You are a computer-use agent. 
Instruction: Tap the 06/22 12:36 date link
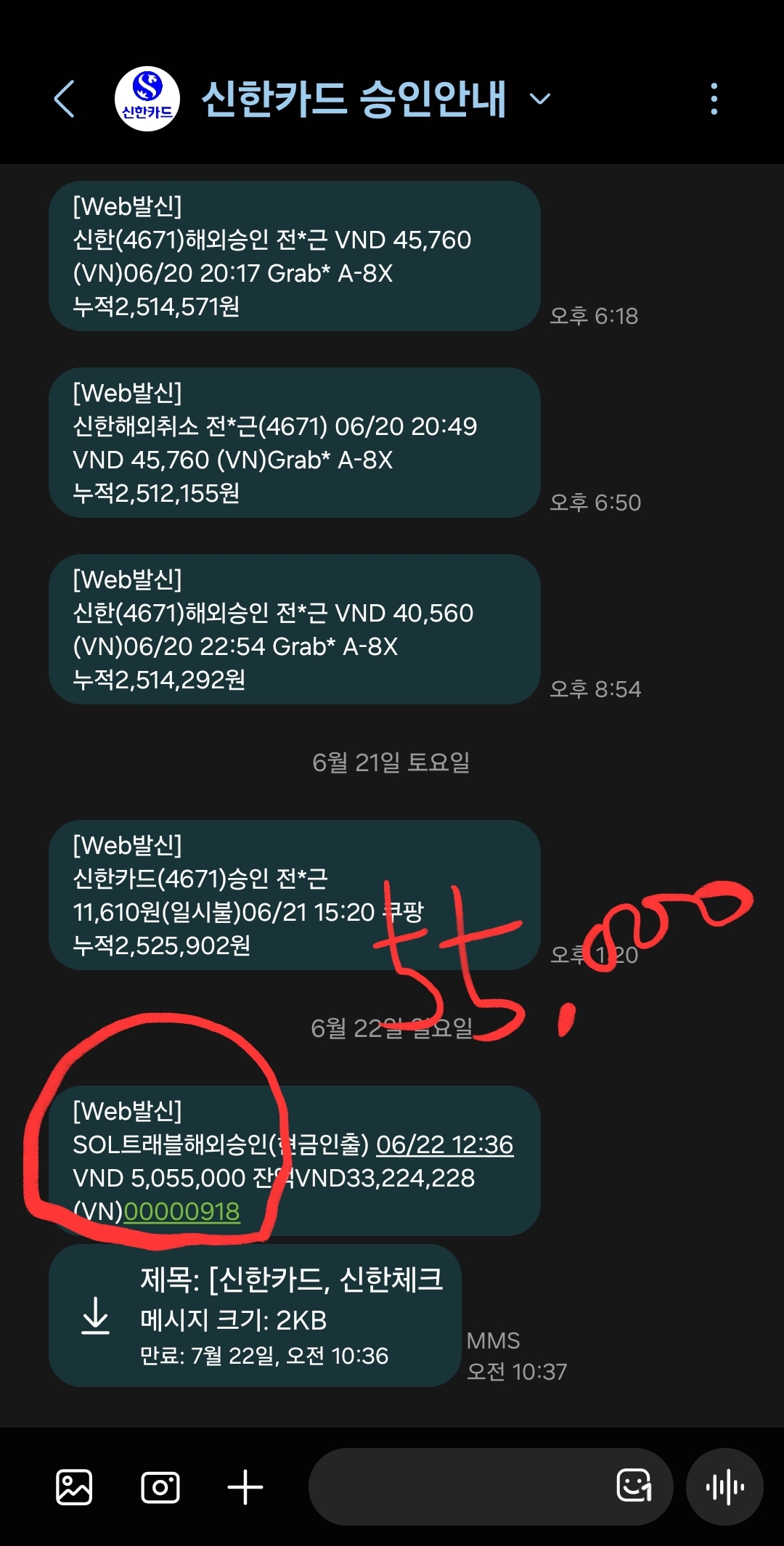pyautogui.click(x=444, y=1145)
